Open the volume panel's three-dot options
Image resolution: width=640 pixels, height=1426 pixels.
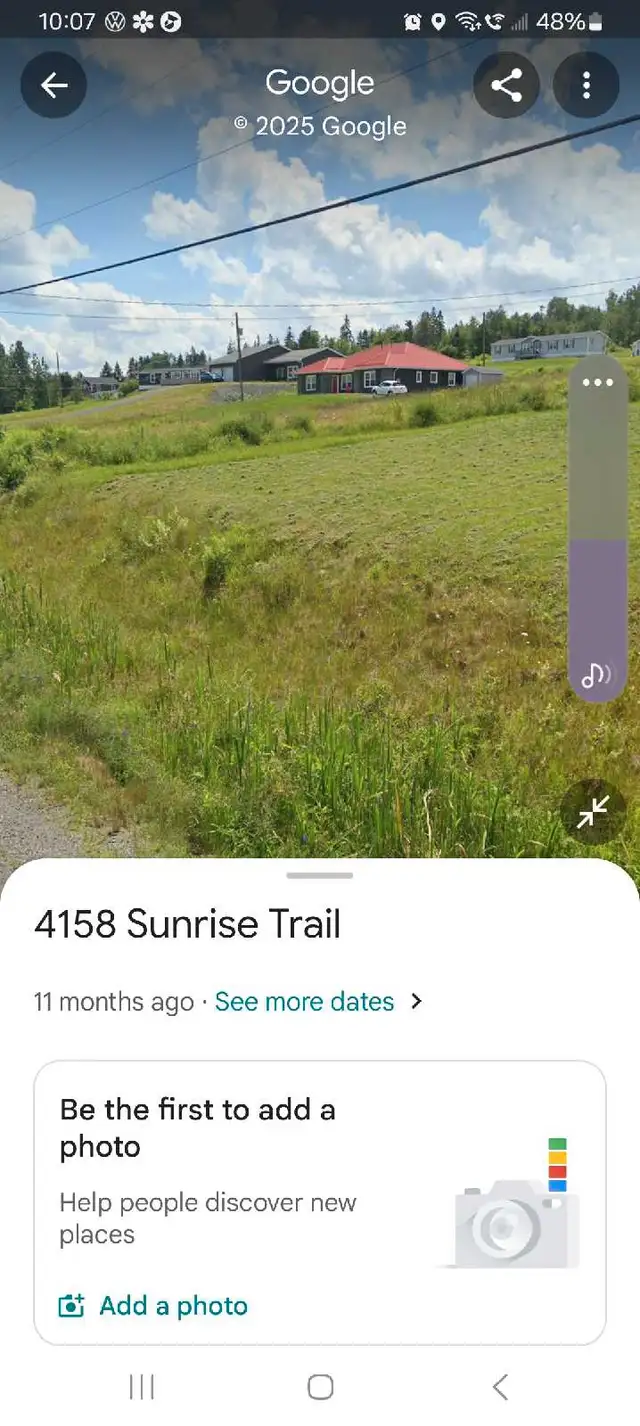[x=598, y=382]
